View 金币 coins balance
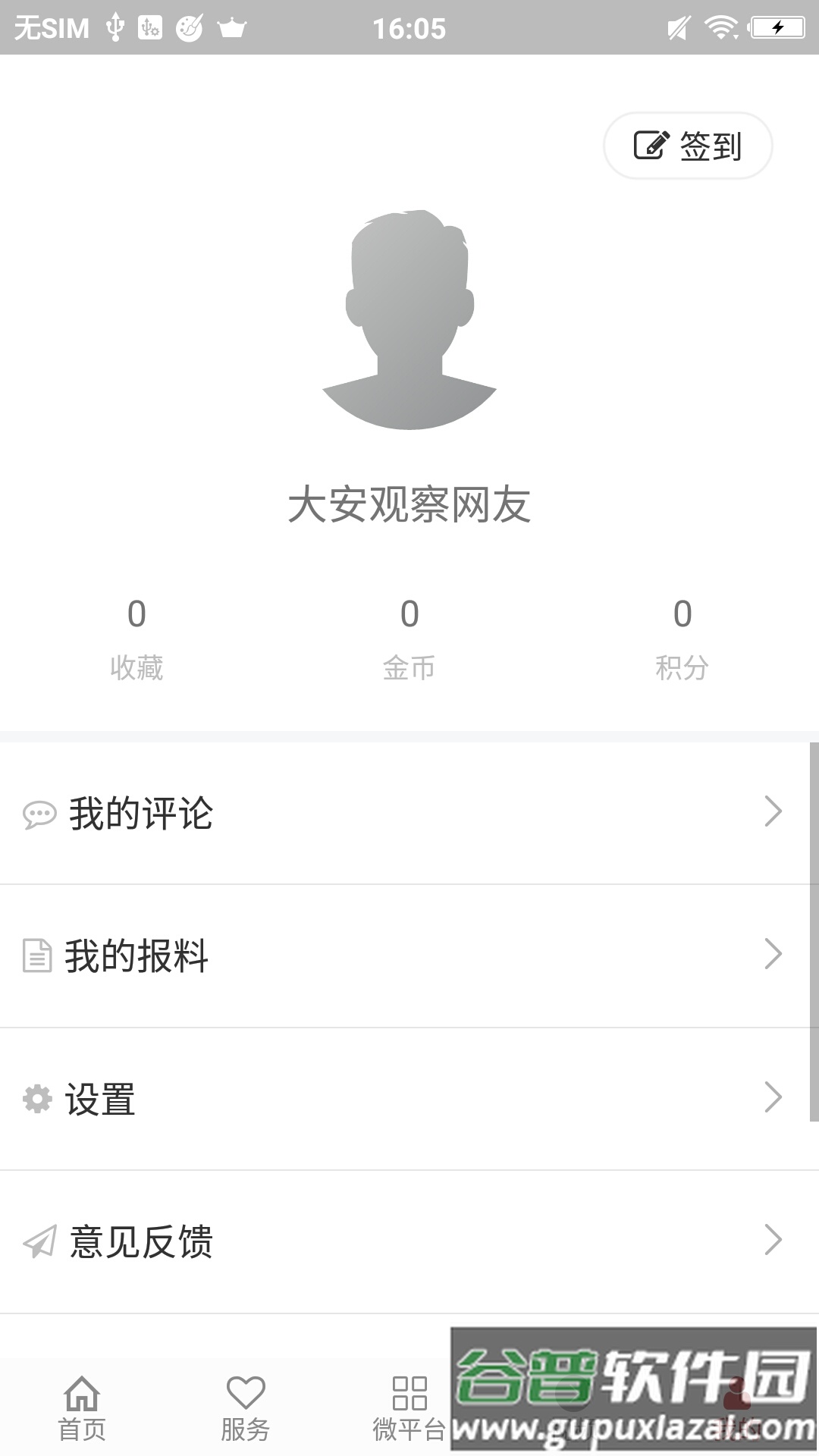Viewport: 819px width, 1456px height. pos(409,639)
